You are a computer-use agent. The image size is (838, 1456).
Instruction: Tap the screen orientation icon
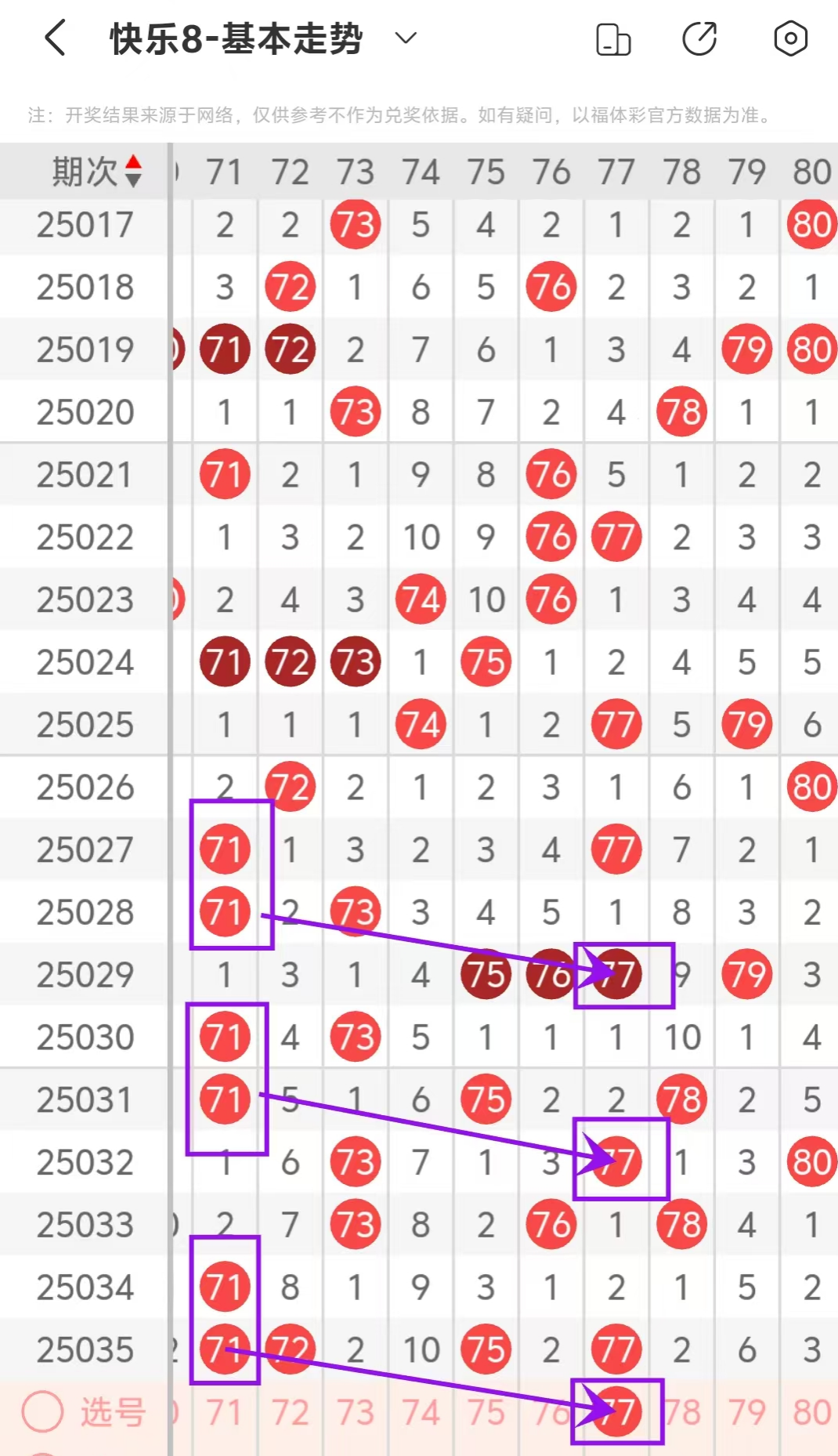click(613, 39)
